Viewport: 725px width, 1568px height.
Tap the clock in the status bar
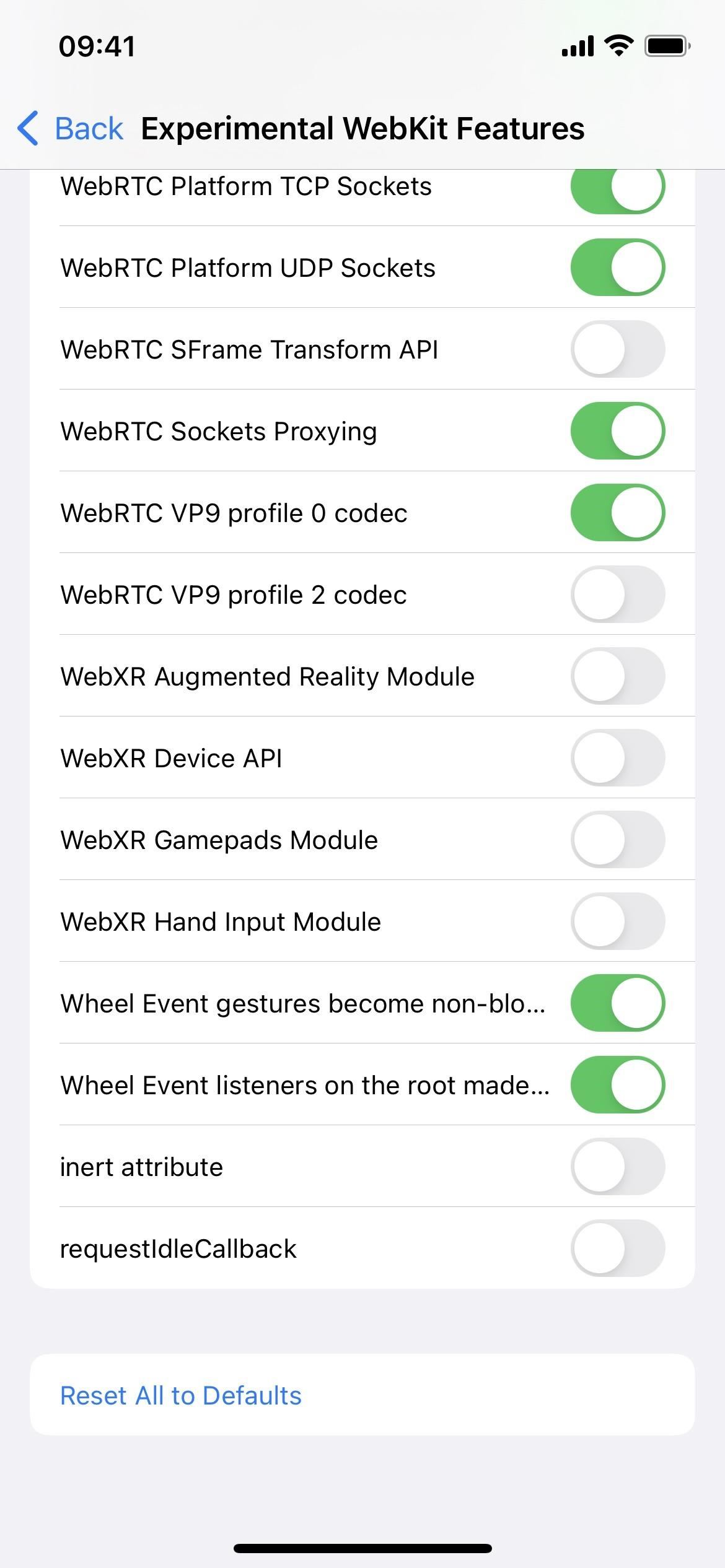[96, 45]
